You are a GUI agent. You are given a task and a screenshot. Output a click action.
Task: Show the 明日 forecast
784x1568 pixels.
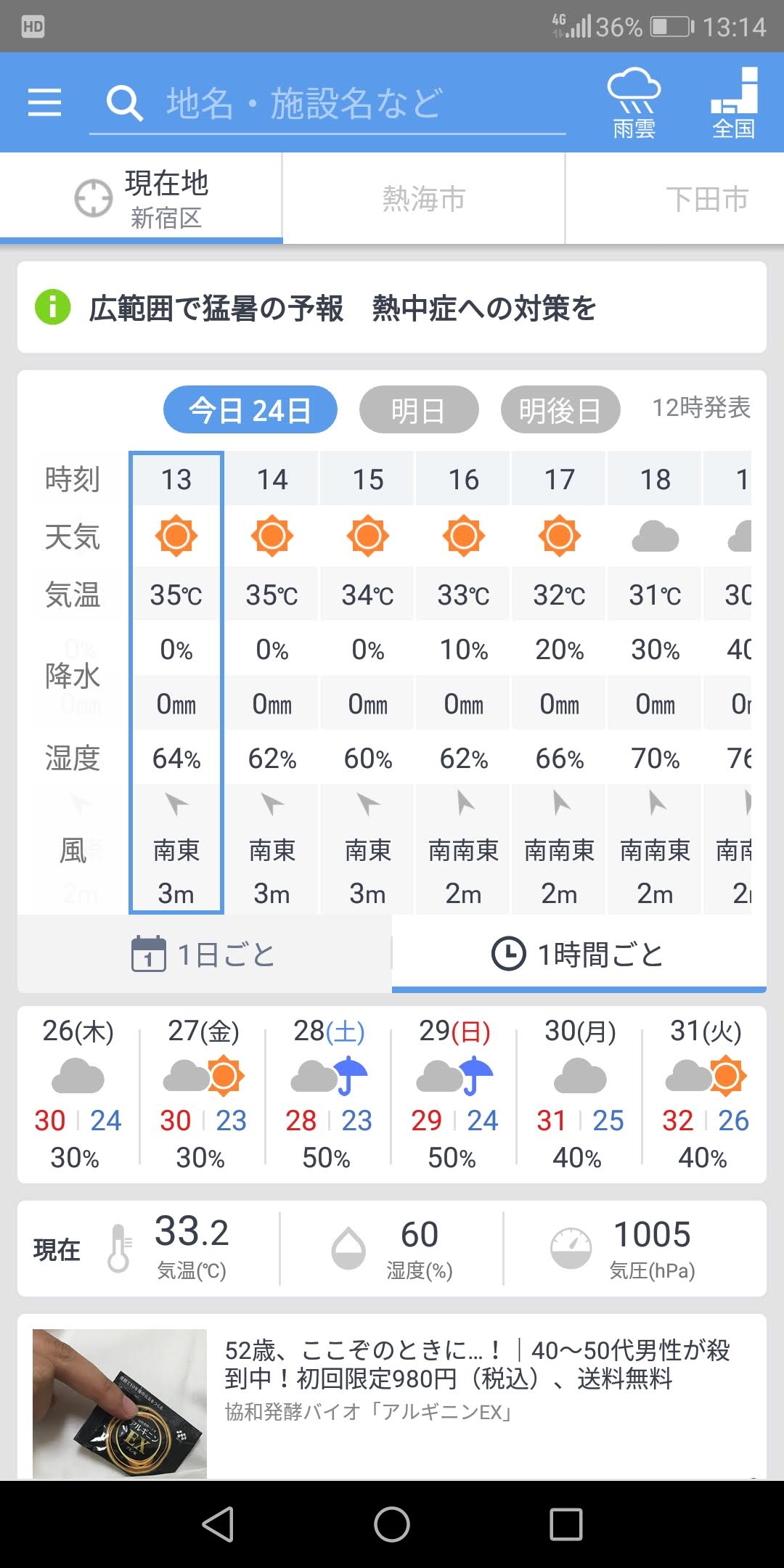[x=418, y=410]
